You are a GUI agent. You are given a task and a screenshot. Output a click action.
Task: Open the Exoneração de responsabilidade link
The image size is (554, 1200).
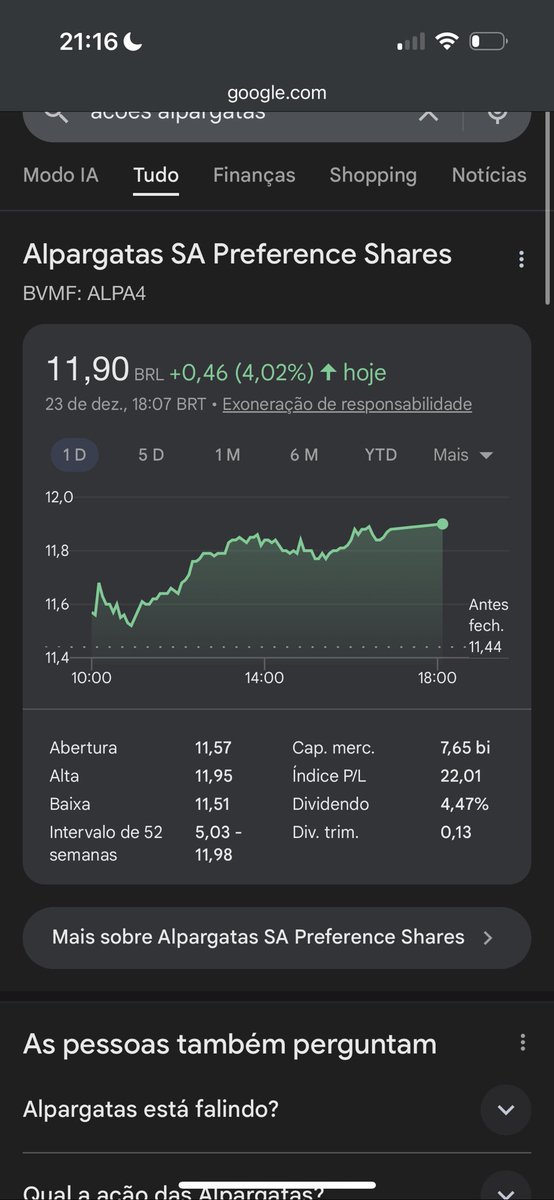[347, 404]
